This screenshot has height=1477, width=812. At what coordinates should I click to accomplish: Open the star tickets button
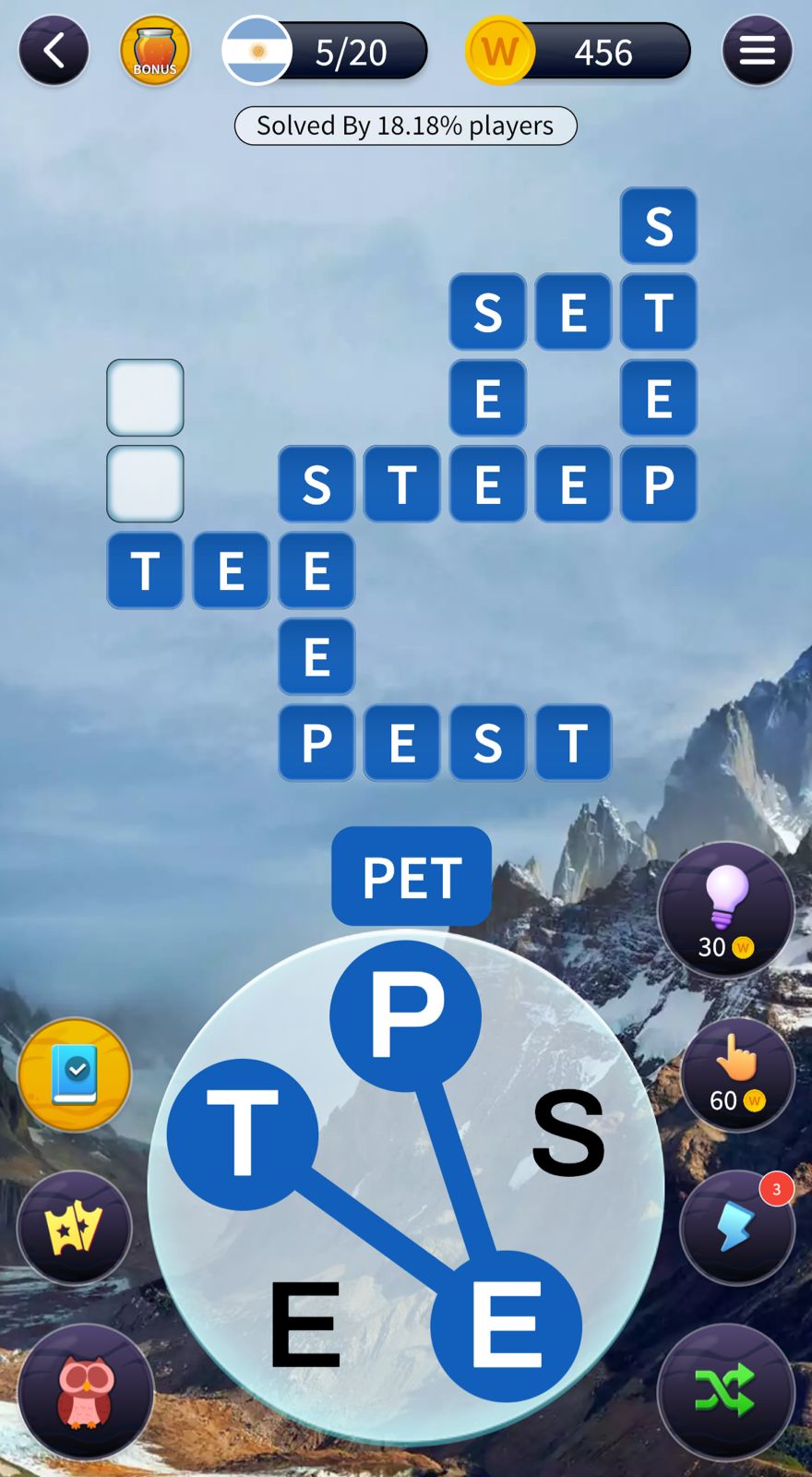pos(75,1228)
